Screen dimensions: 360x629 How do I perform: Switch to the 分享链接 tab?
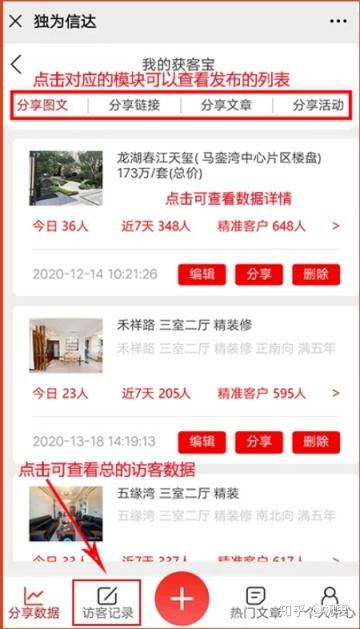pyautogui.click(x=134, y=105)
